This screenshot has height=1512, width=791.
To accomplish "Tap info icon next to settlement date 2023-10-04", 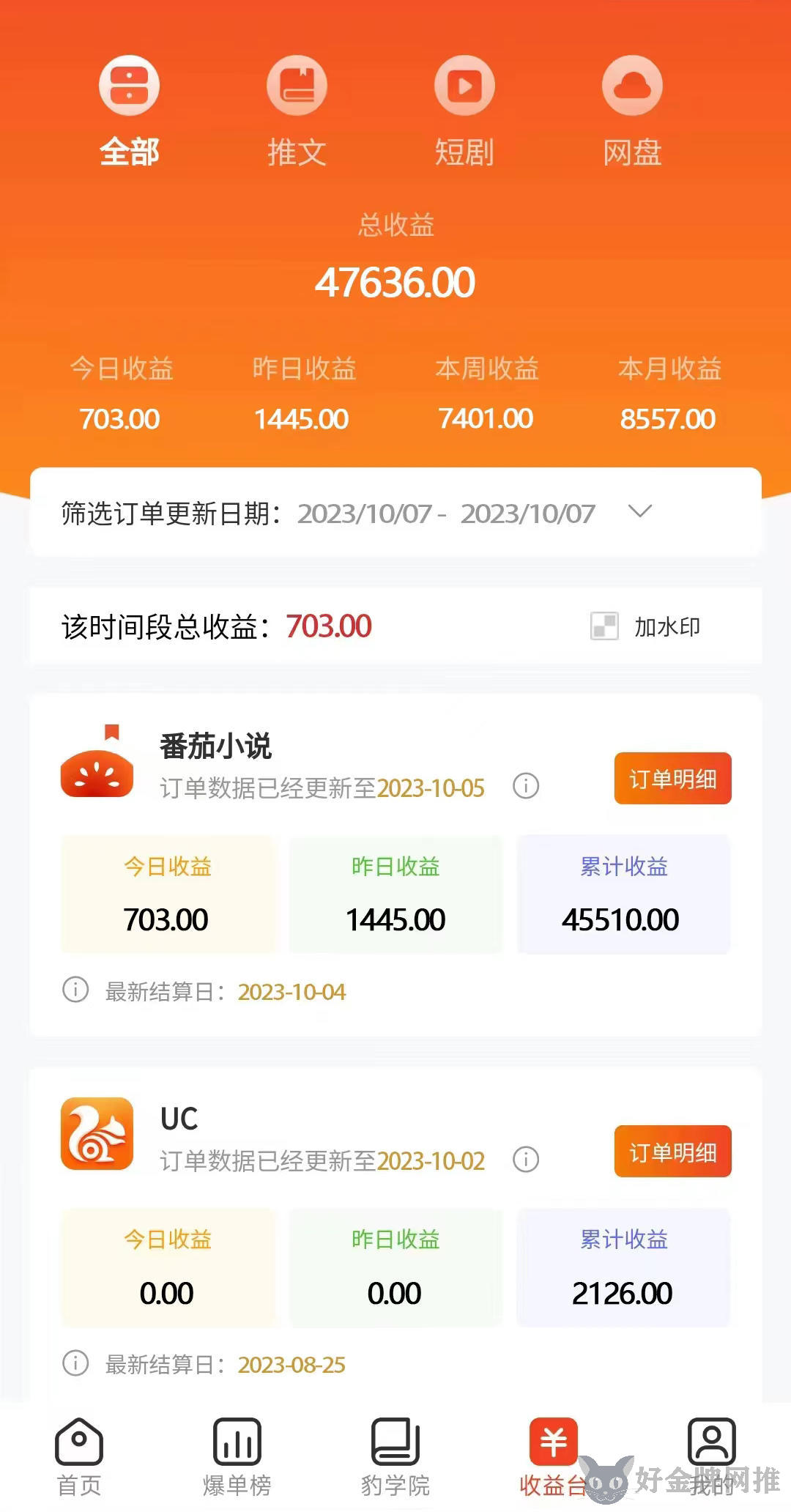I will coord(75,990).
